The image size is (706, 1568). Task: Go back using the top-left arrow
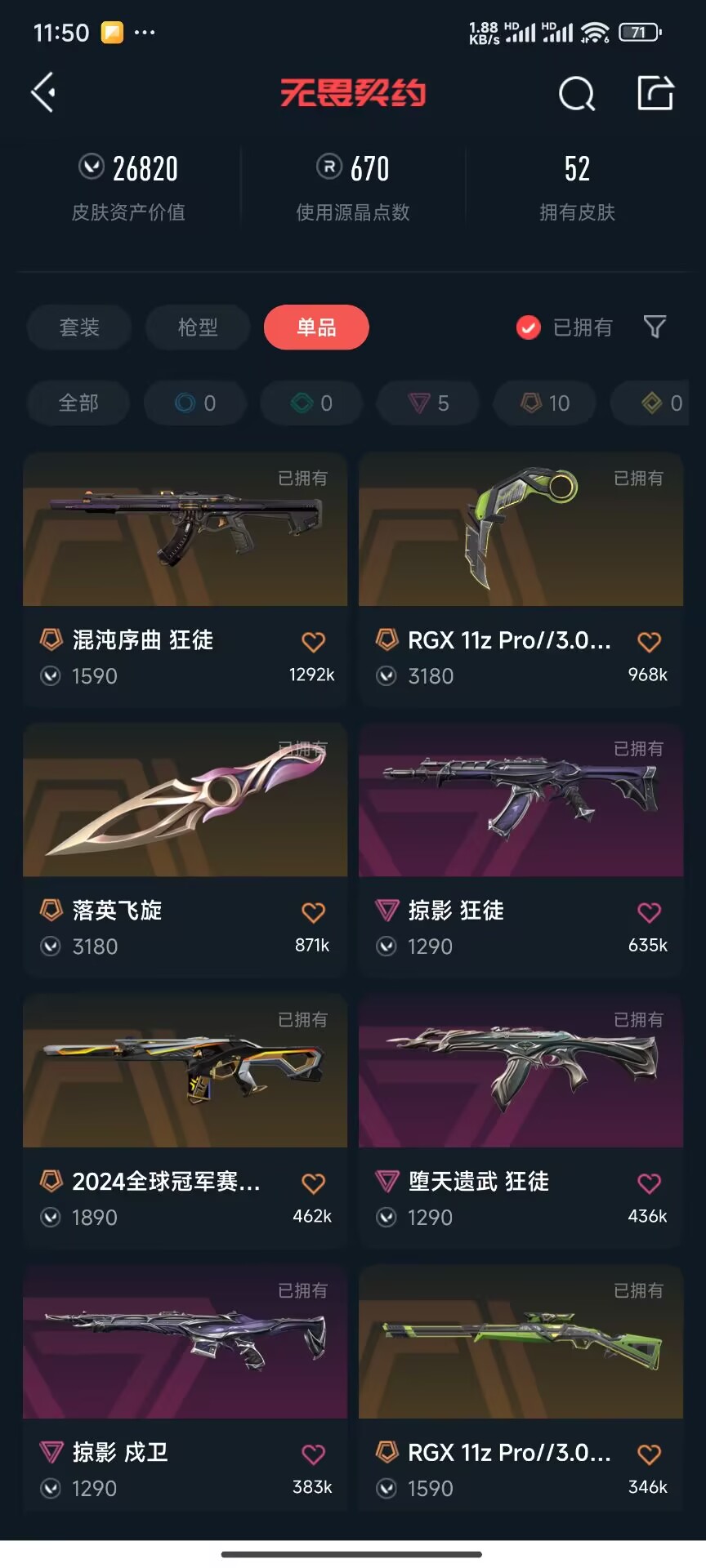click(x=43, y=92)
